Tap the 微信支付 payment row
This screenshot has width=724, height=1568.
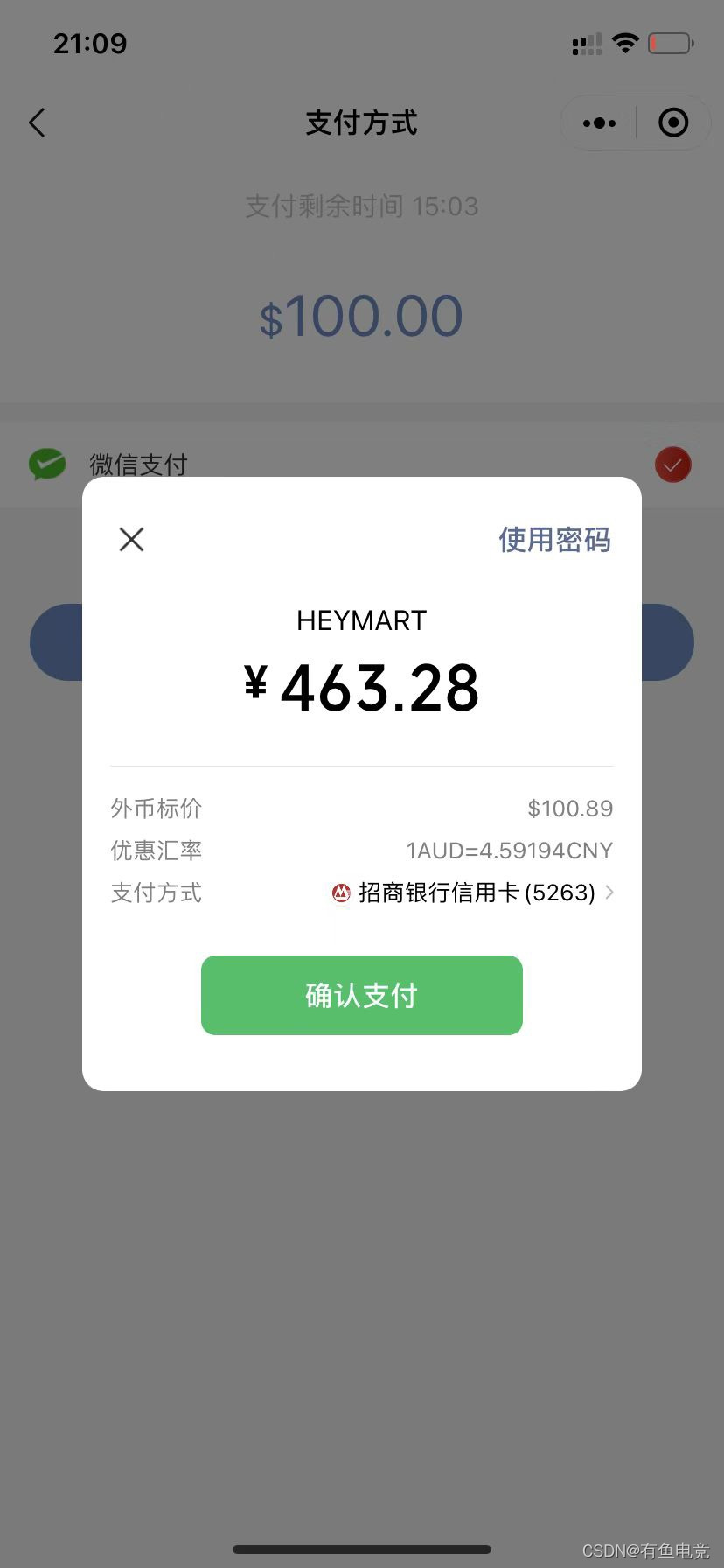138,465
